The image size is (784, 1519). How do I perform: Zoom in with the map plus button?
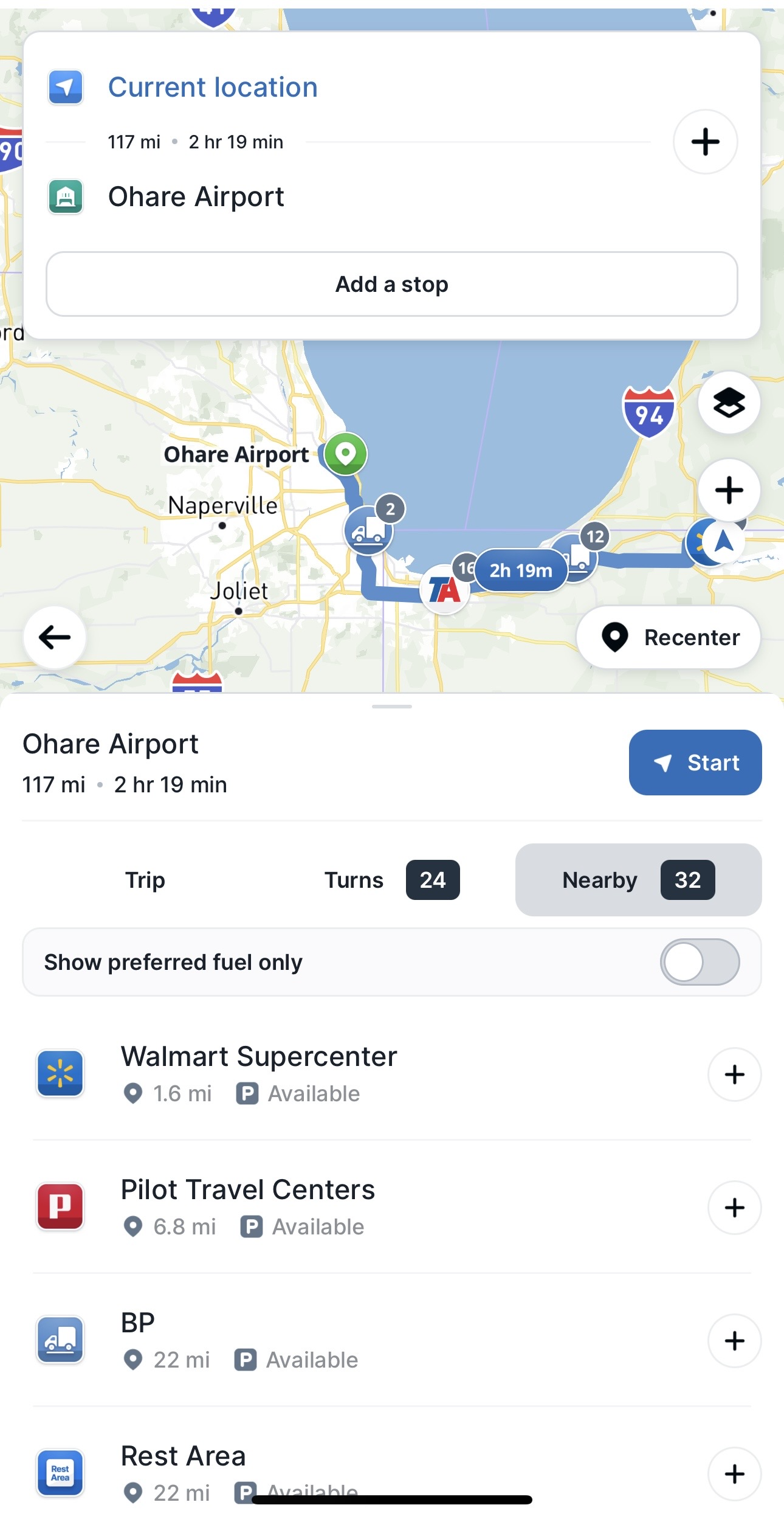pyautogui.click(x=729, y=490)
